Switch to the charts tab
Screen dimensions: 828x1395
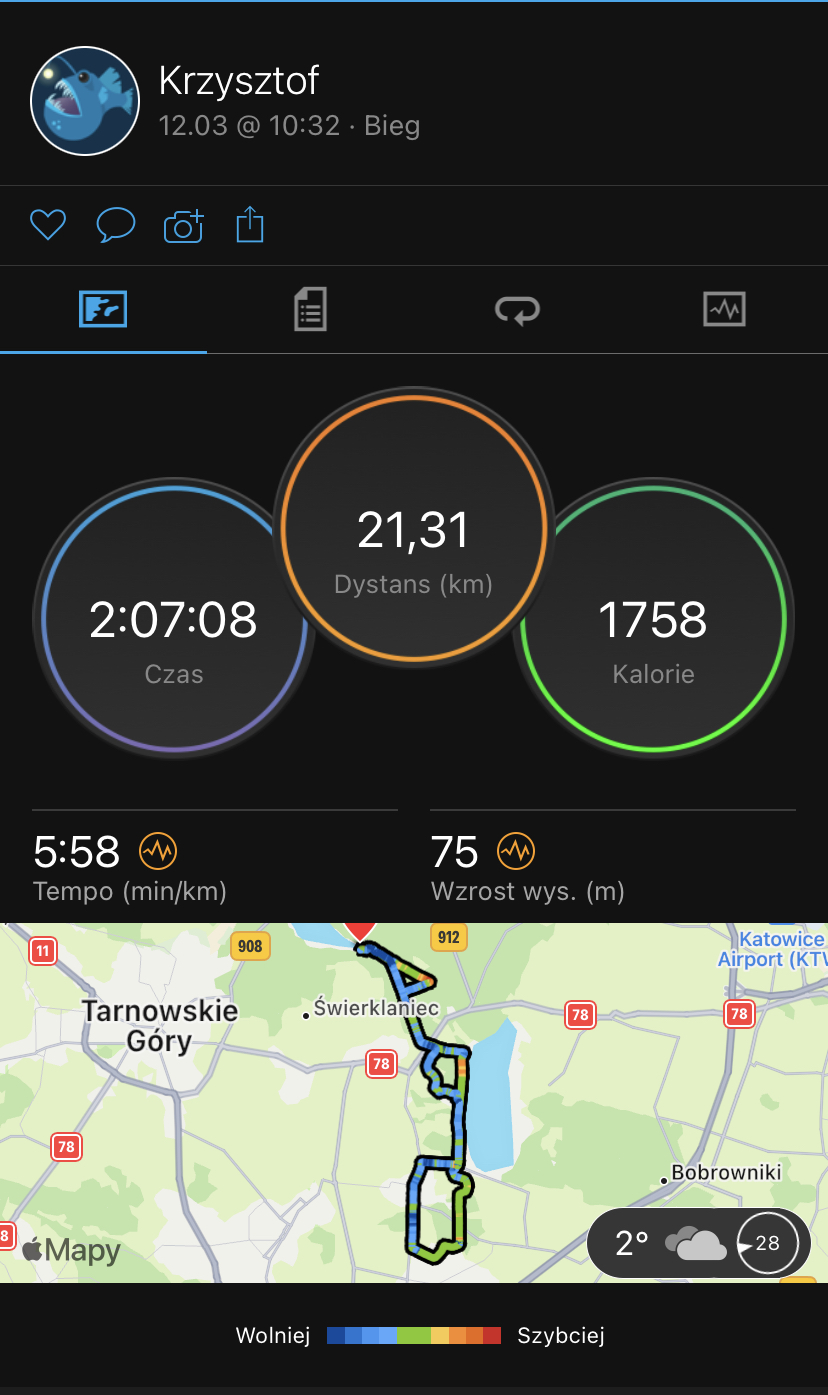(x=724, y=309)
